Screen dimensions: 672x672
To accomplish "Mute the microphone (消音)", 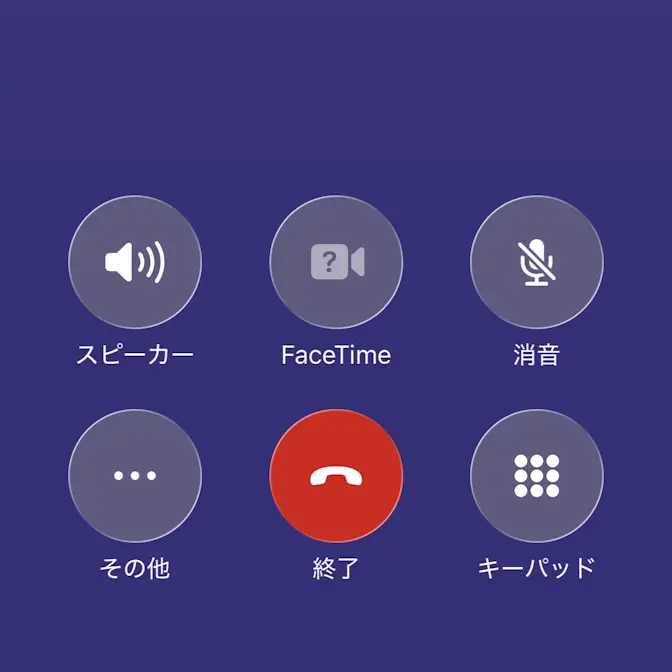I will pos(537,263).
